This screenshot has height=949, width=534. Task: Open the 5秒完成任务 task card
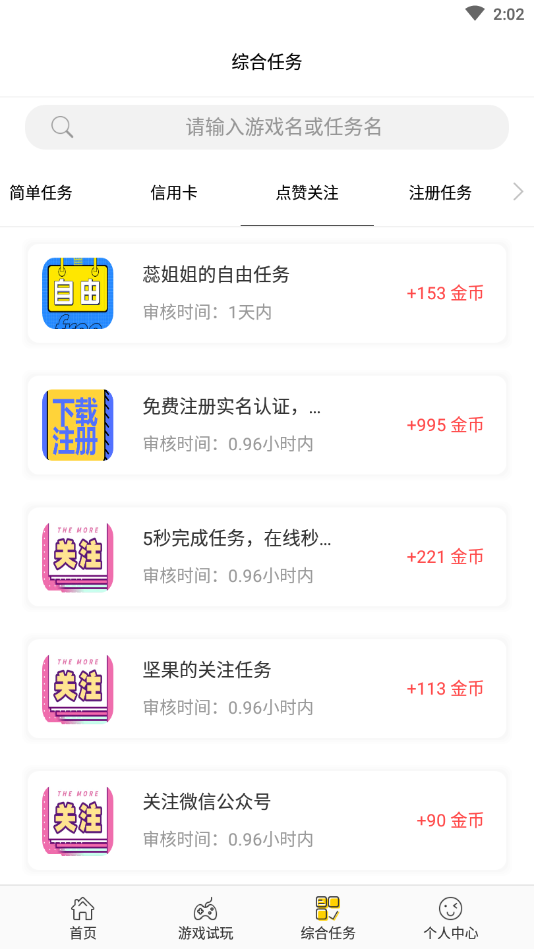click(x=267, y=557)
